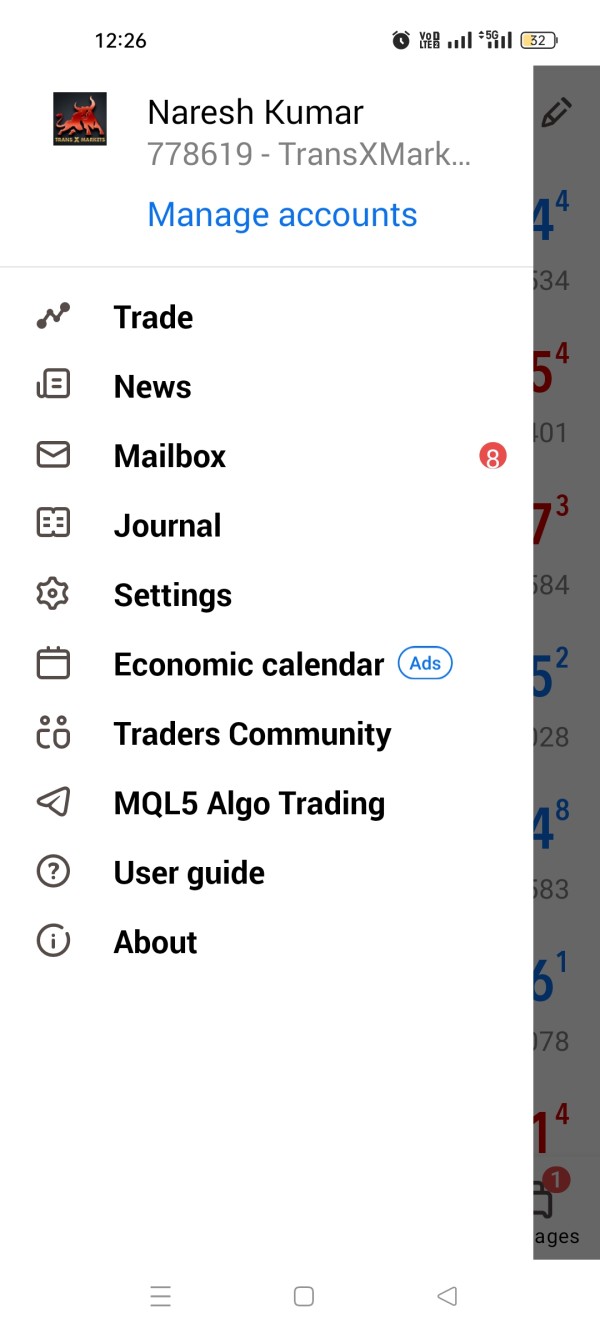Go to the Trade section
The image size is (600, 1333).
153,317
